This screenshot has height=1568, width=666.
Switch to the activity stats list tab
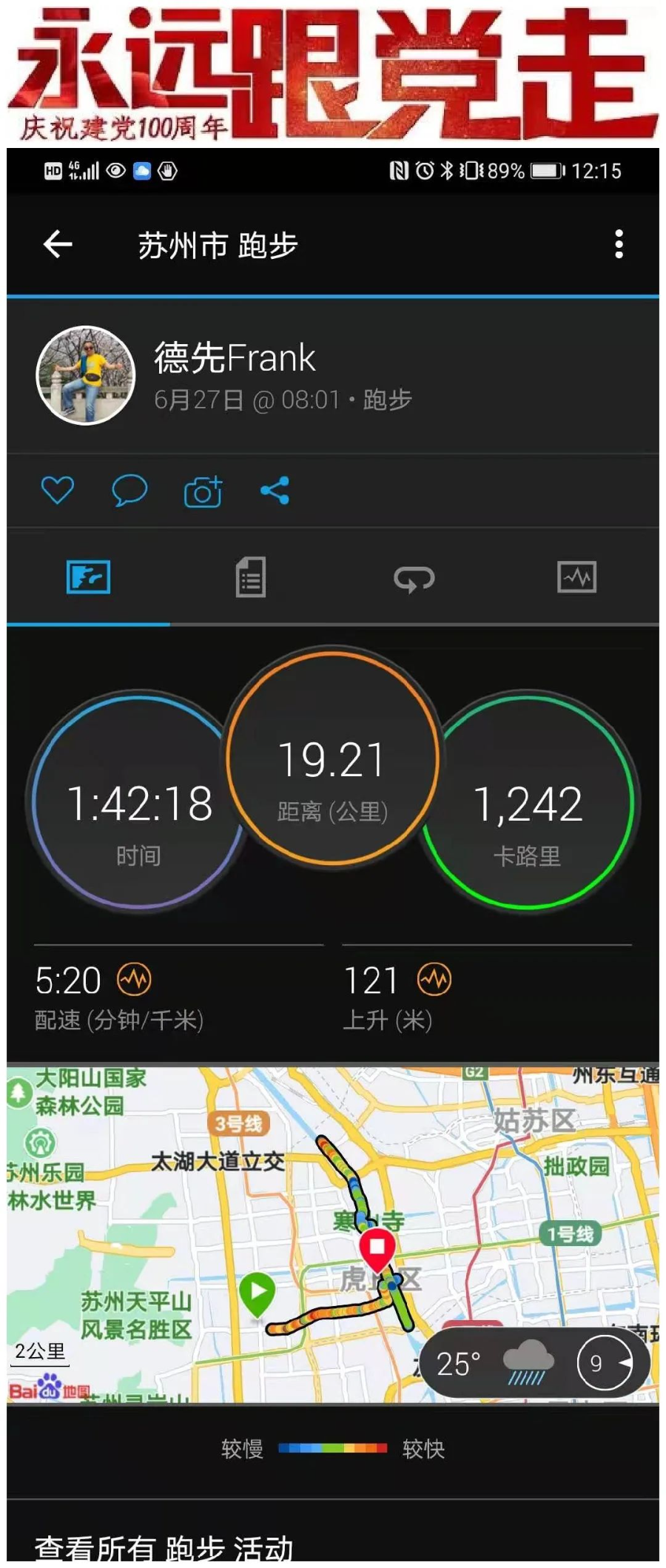251,577
